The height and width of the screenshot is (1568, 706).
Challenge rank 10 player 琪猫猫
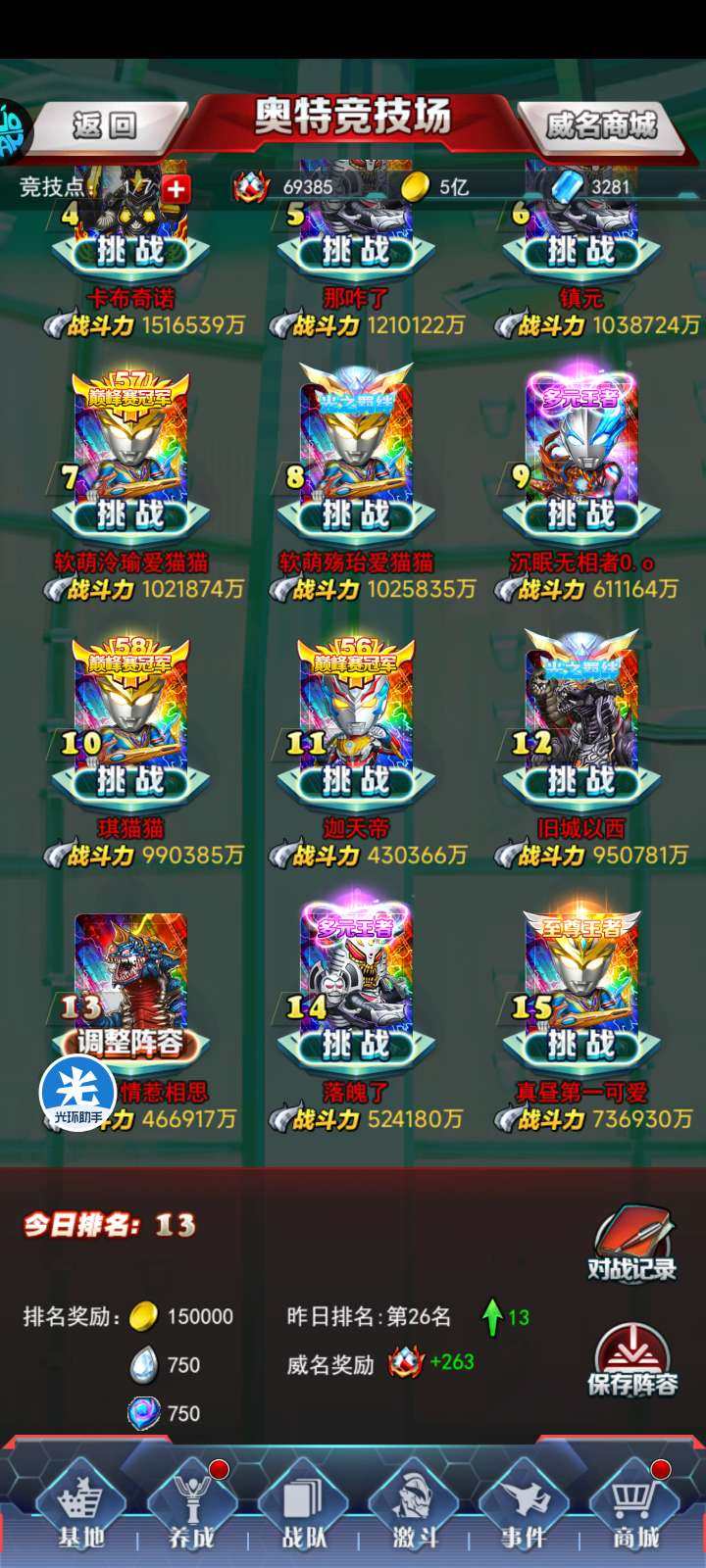[130, 781]
